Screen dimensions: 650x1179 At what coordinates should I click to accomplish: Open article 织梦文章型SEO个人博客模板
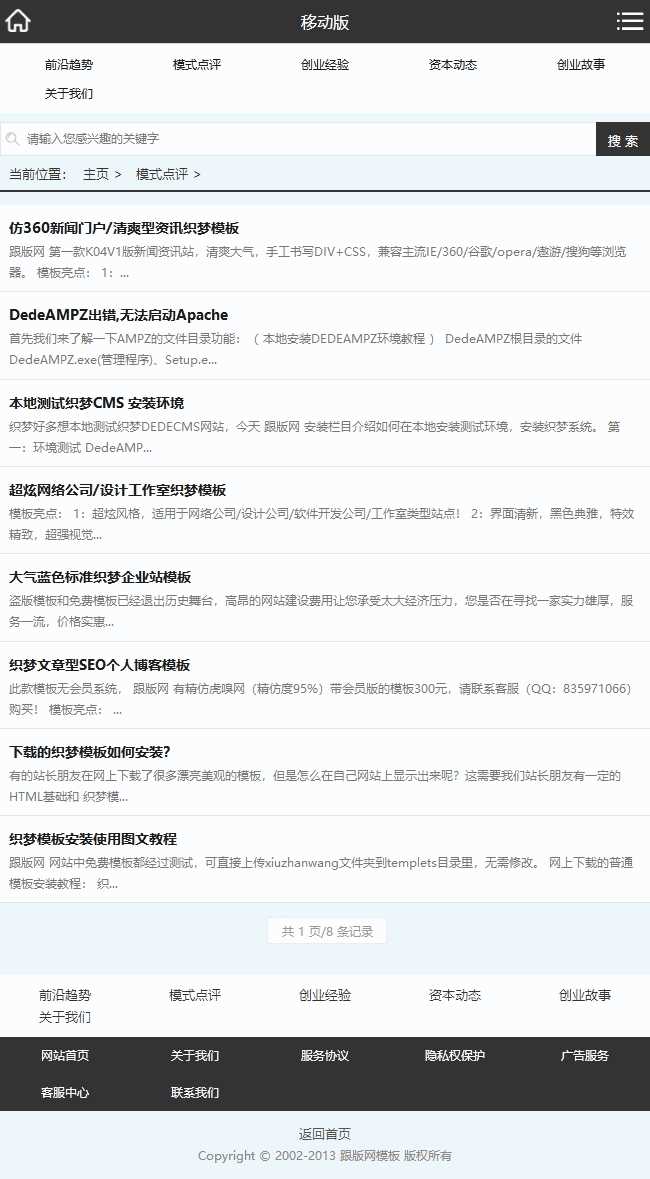(x=99, y=665)
